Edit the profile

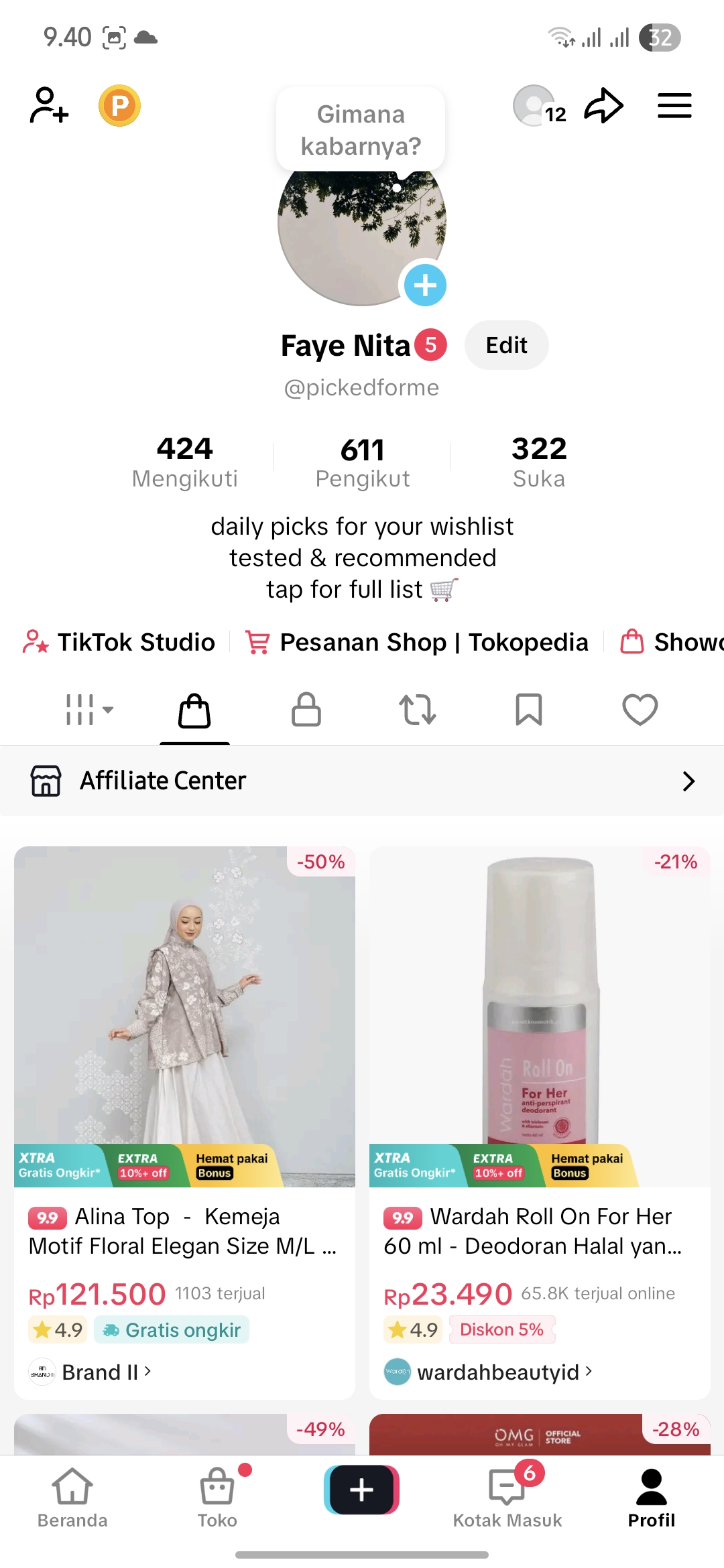[x=506, y=345]
